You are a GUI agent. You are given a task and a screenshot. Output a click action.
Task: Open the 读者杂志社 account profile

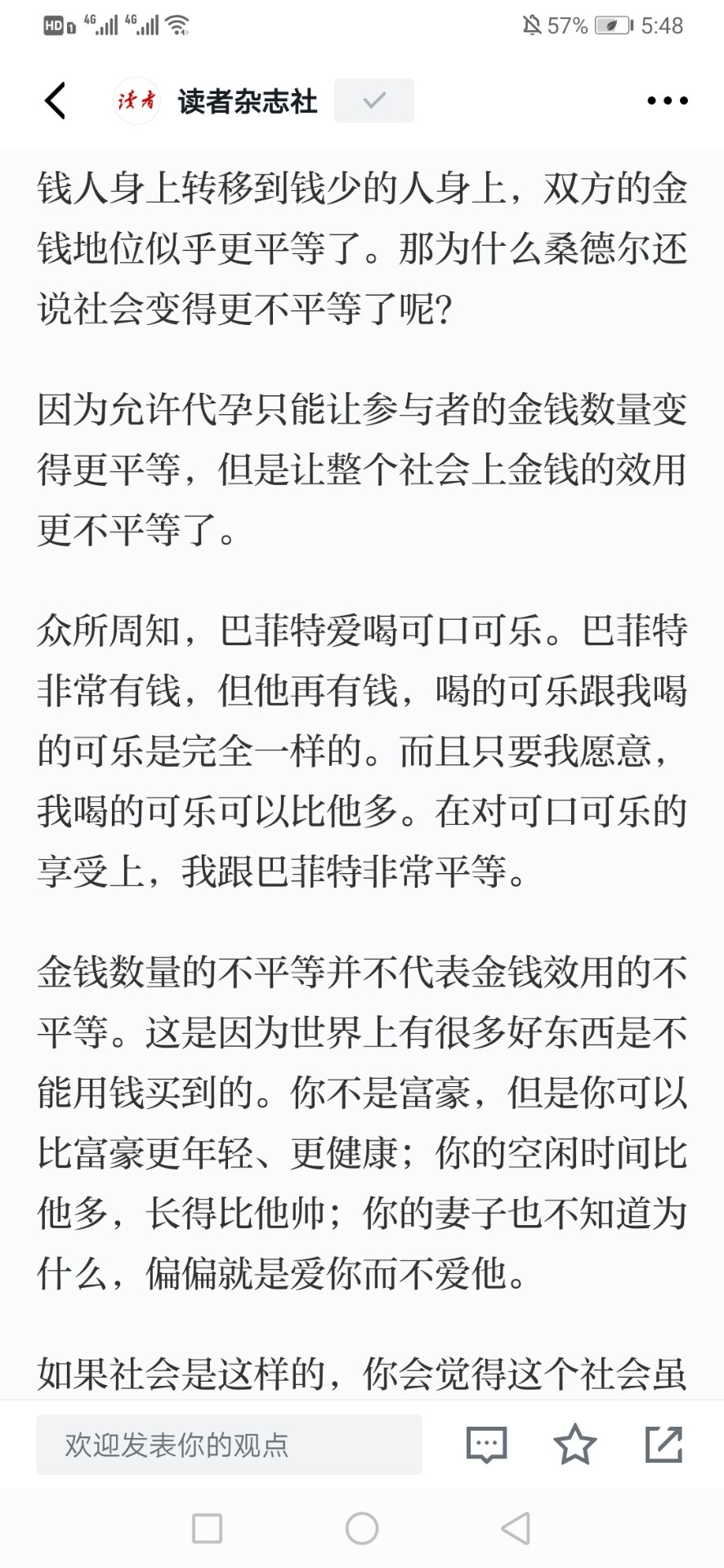[216, 101]
